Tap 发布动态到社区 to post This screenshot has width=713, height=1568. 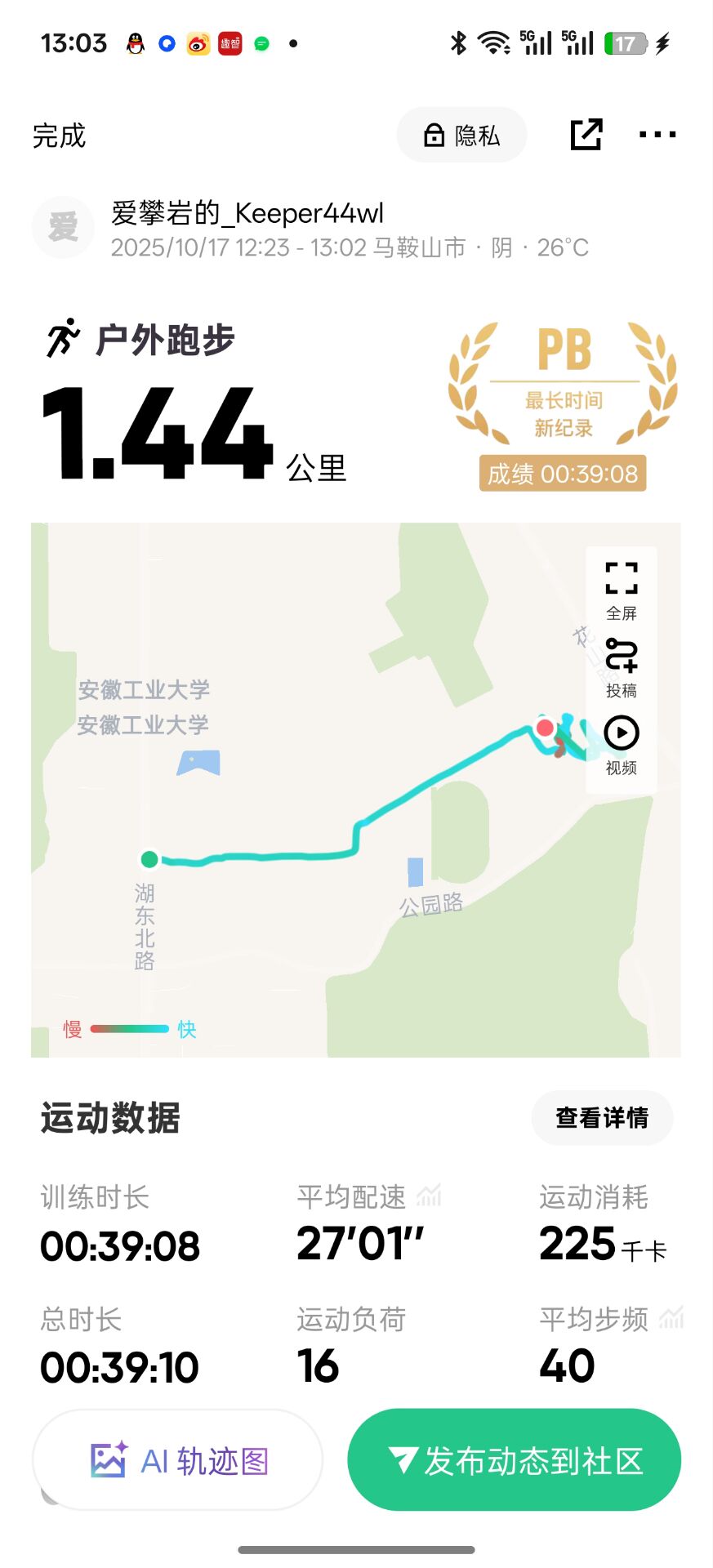(x=515, y=1460)
